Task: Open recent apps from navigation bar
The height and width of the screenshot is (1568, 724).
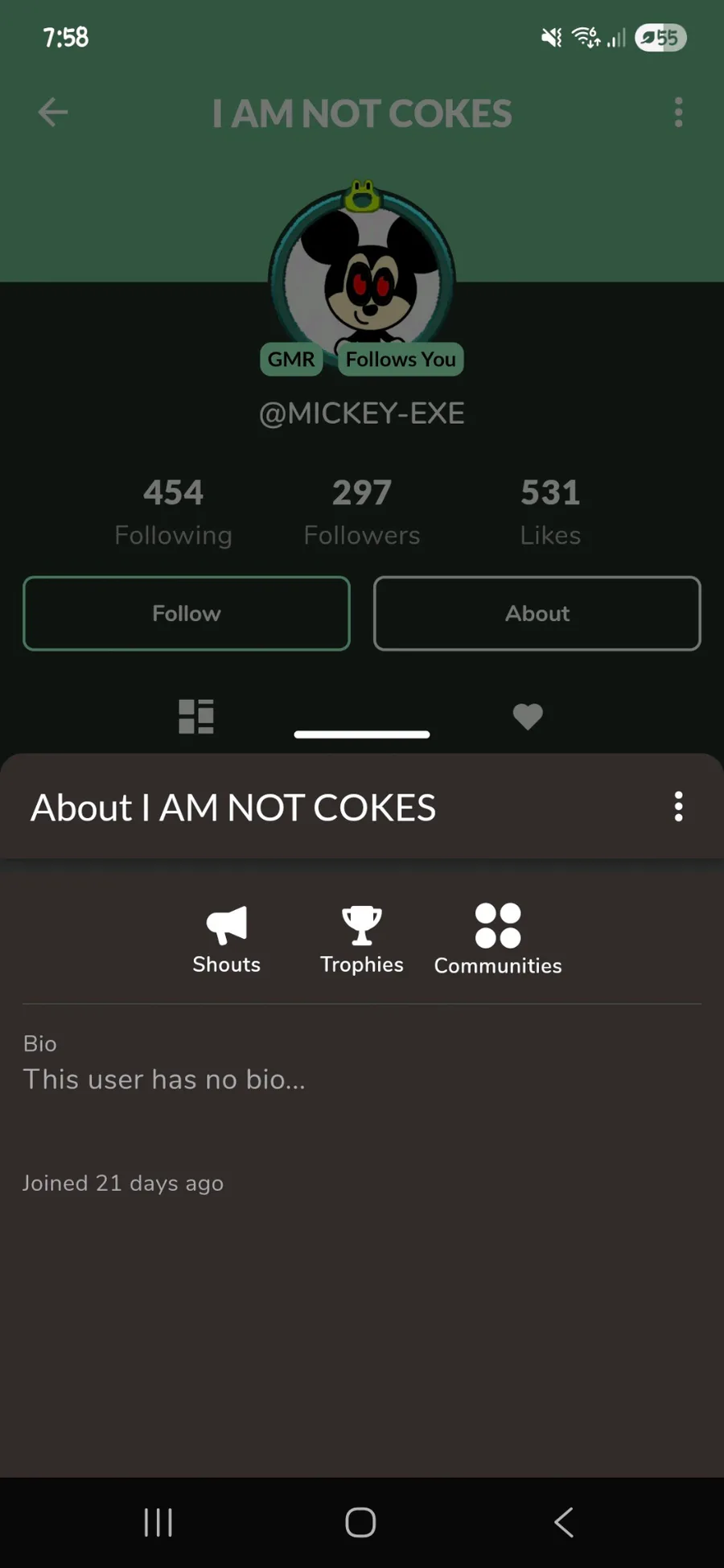Action: [x=158, y=1522]
